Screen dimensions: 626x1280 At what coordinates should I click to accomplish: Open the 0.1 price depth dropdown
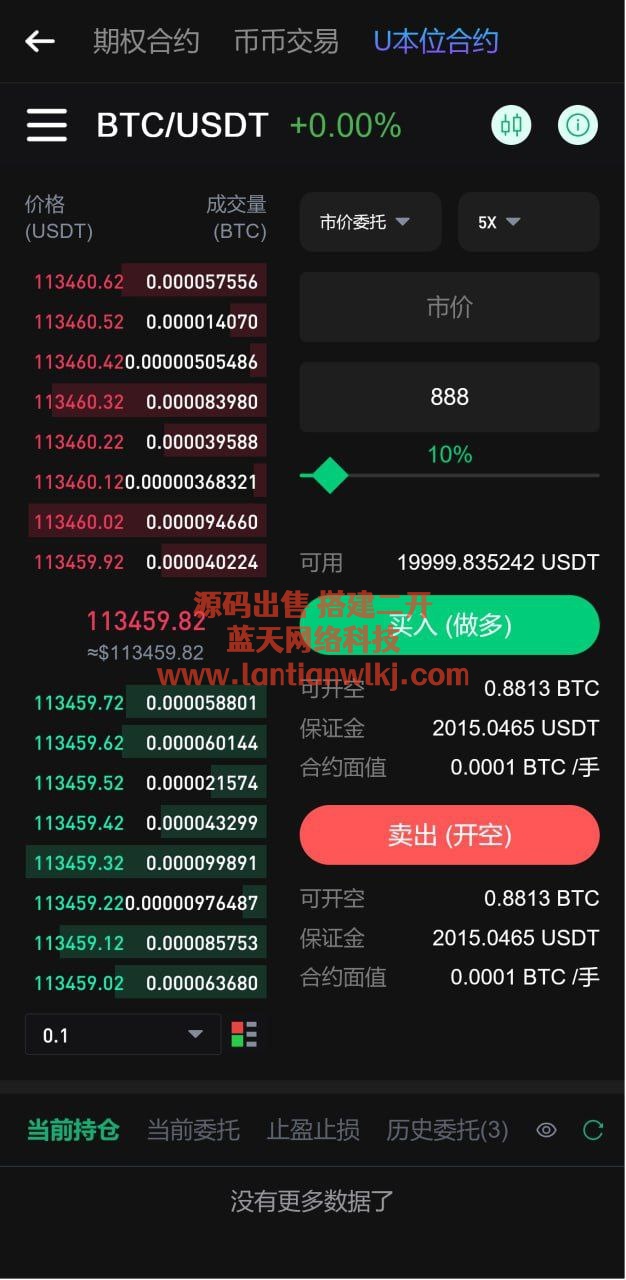pos(122,1035)
